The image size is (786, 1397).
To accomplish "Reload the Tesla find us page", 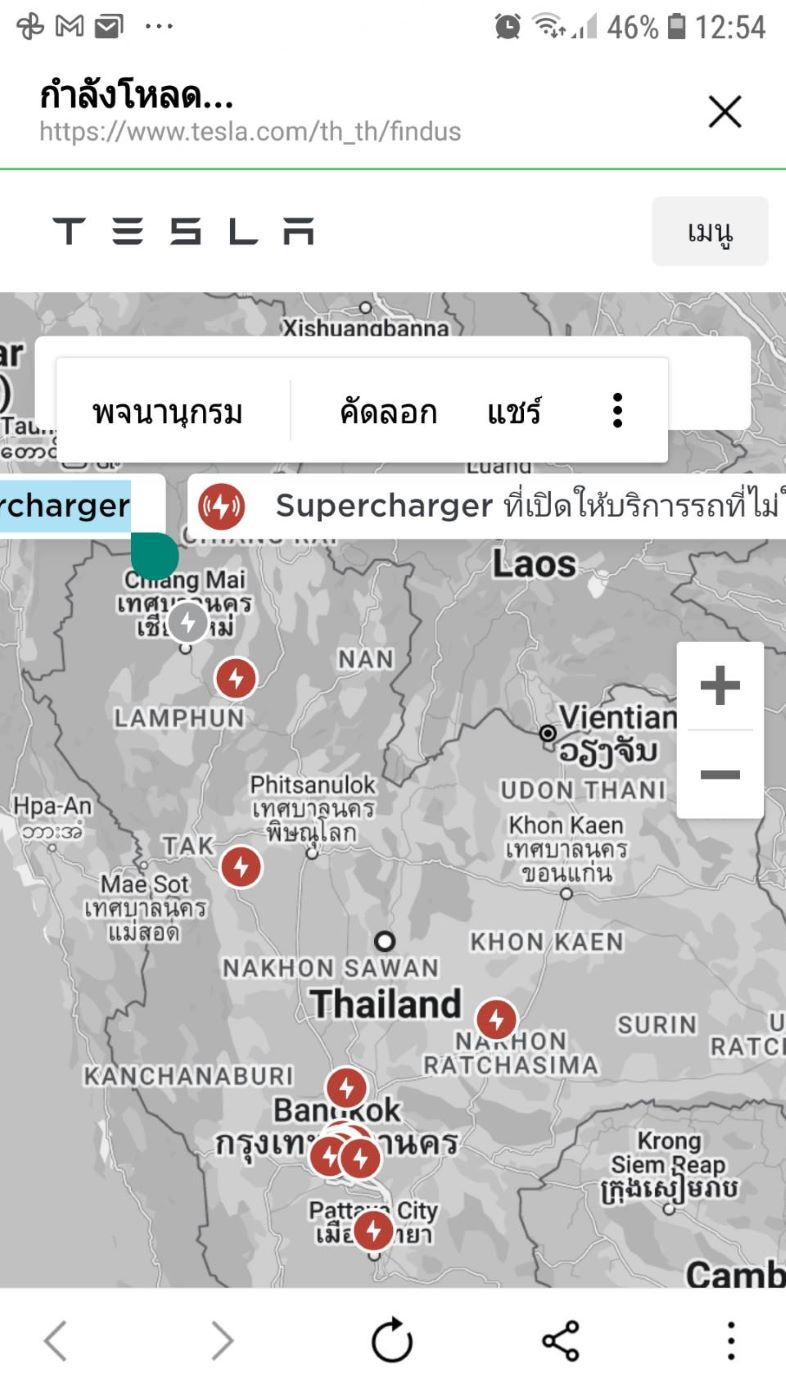I will coord(392,1341).
